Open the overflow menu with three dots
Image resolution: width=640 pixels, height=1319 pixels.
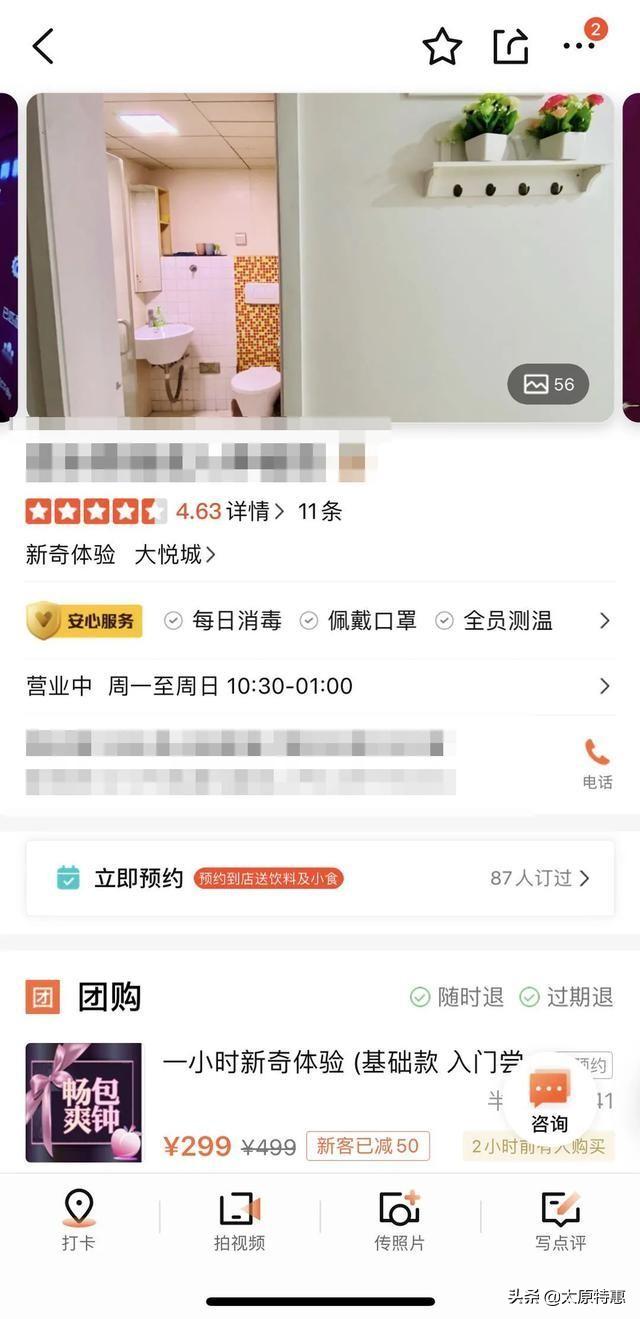[579, 46]
